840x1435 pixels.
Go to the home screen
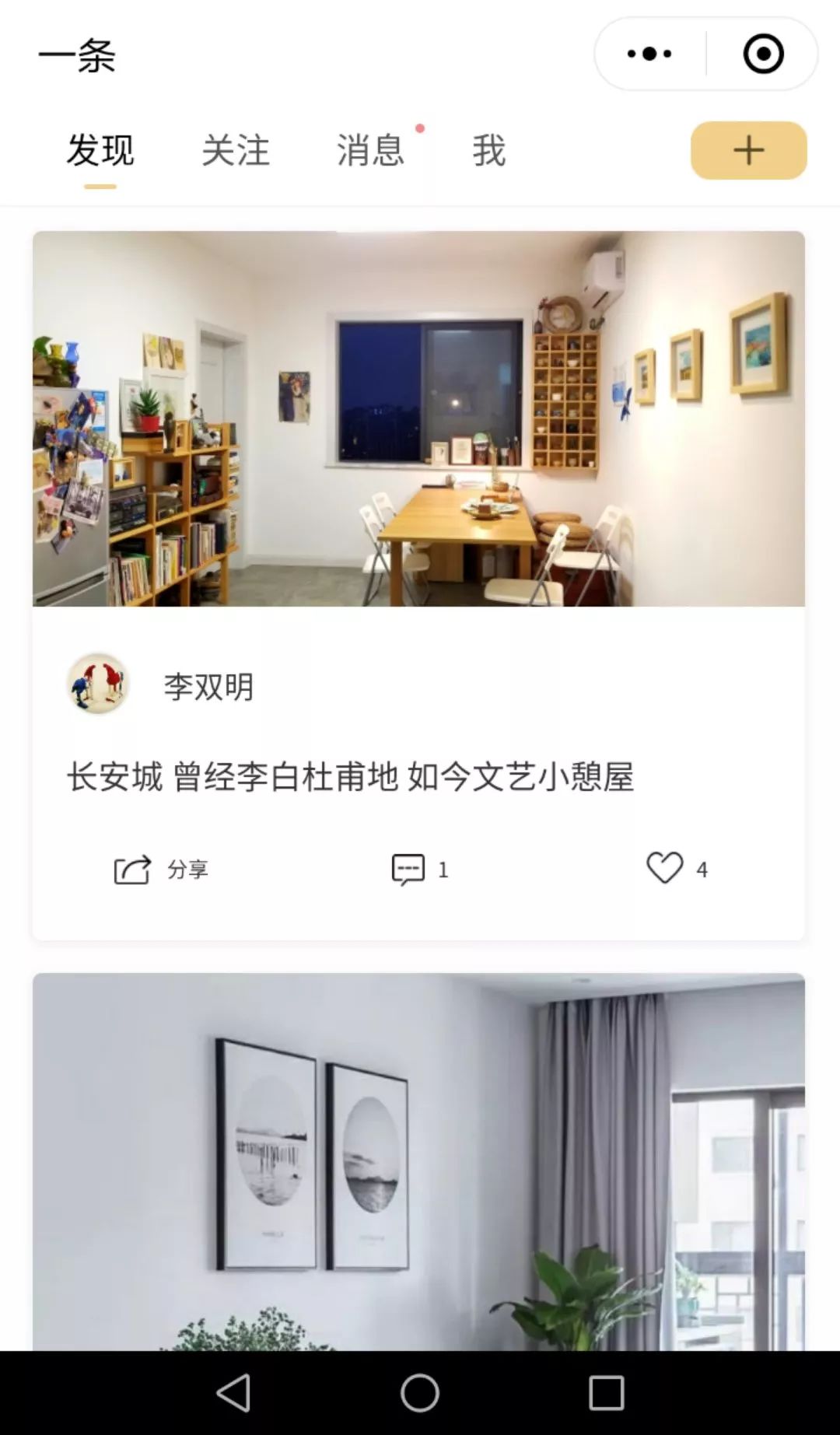point(420,1392)
